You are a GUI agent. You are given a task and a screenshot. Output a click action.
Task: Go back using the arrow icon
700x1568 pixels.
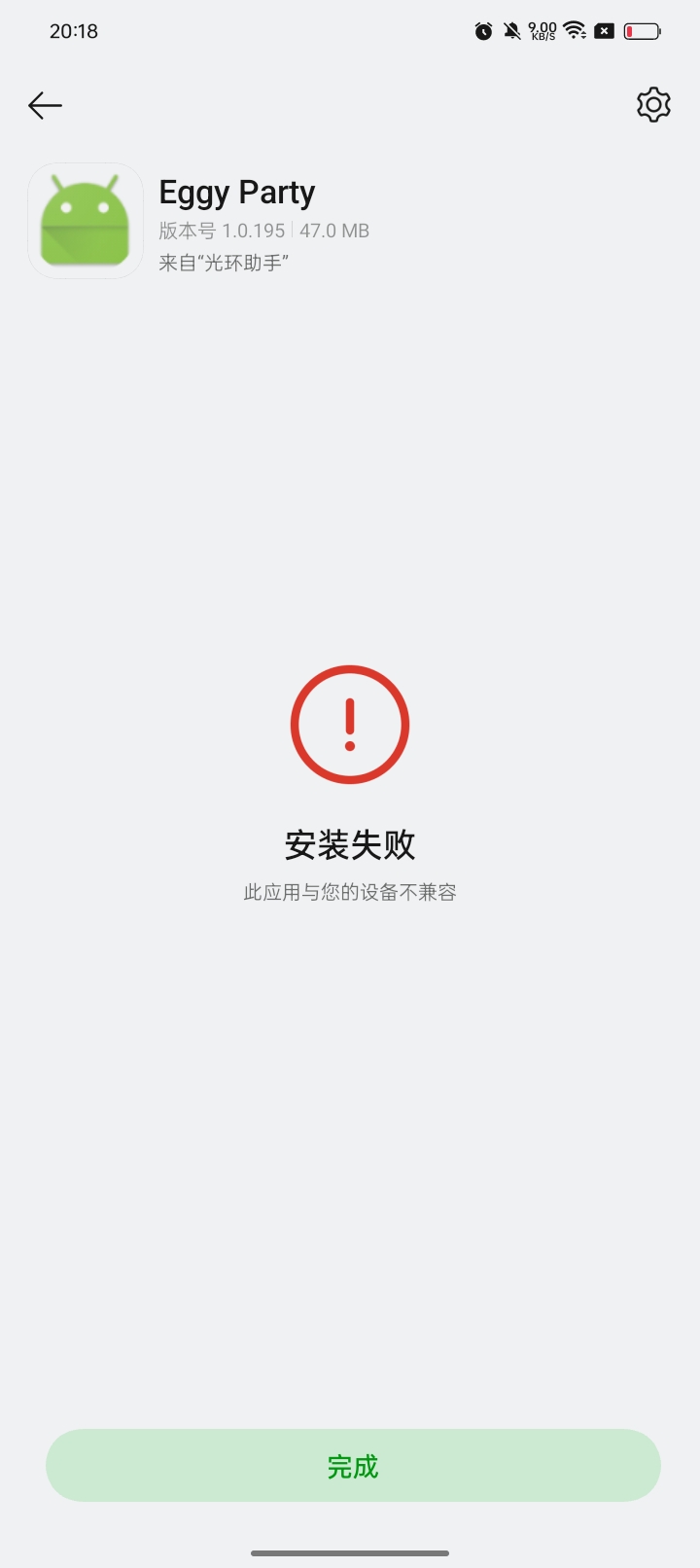(x=45, y=105)
